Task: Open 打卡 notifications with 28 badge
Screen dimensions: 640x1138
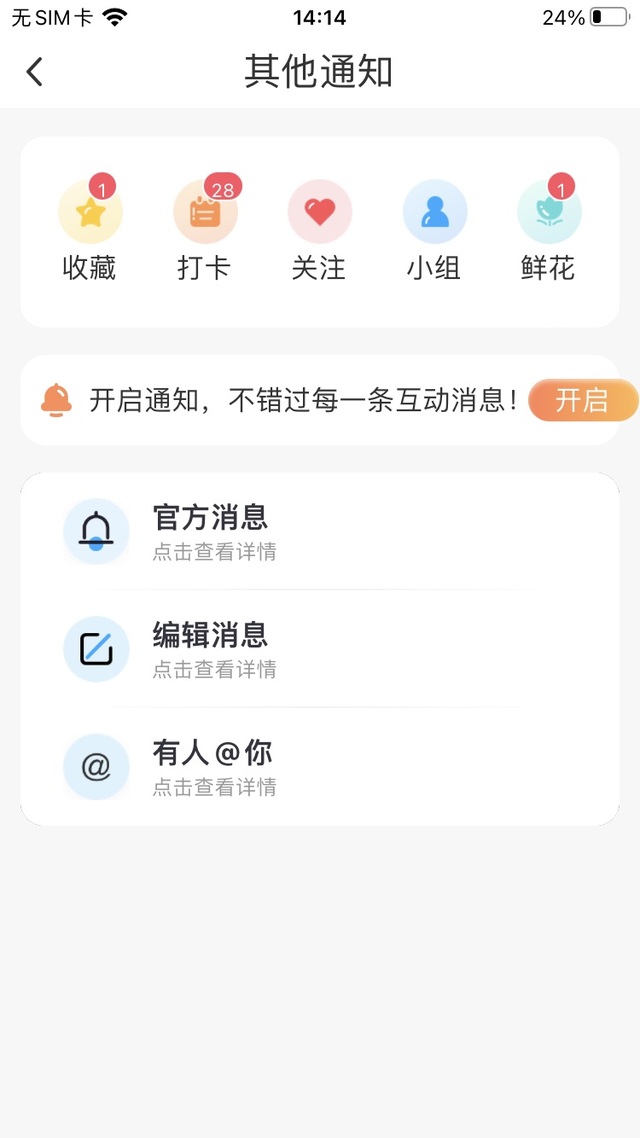Action: pos(205,229)
